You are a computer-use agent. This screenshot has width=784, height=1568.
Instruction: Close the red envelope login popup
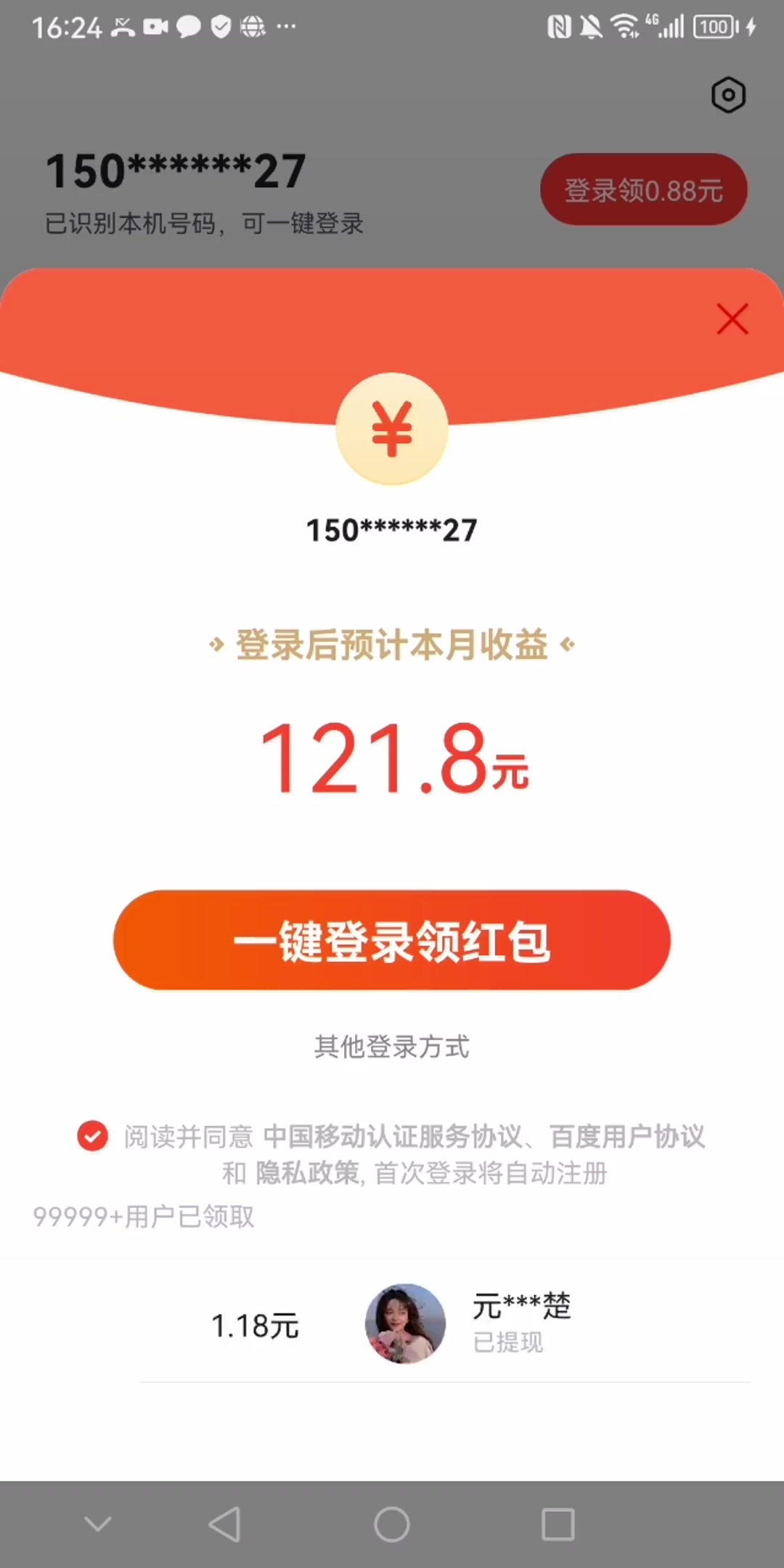point(732,319)
